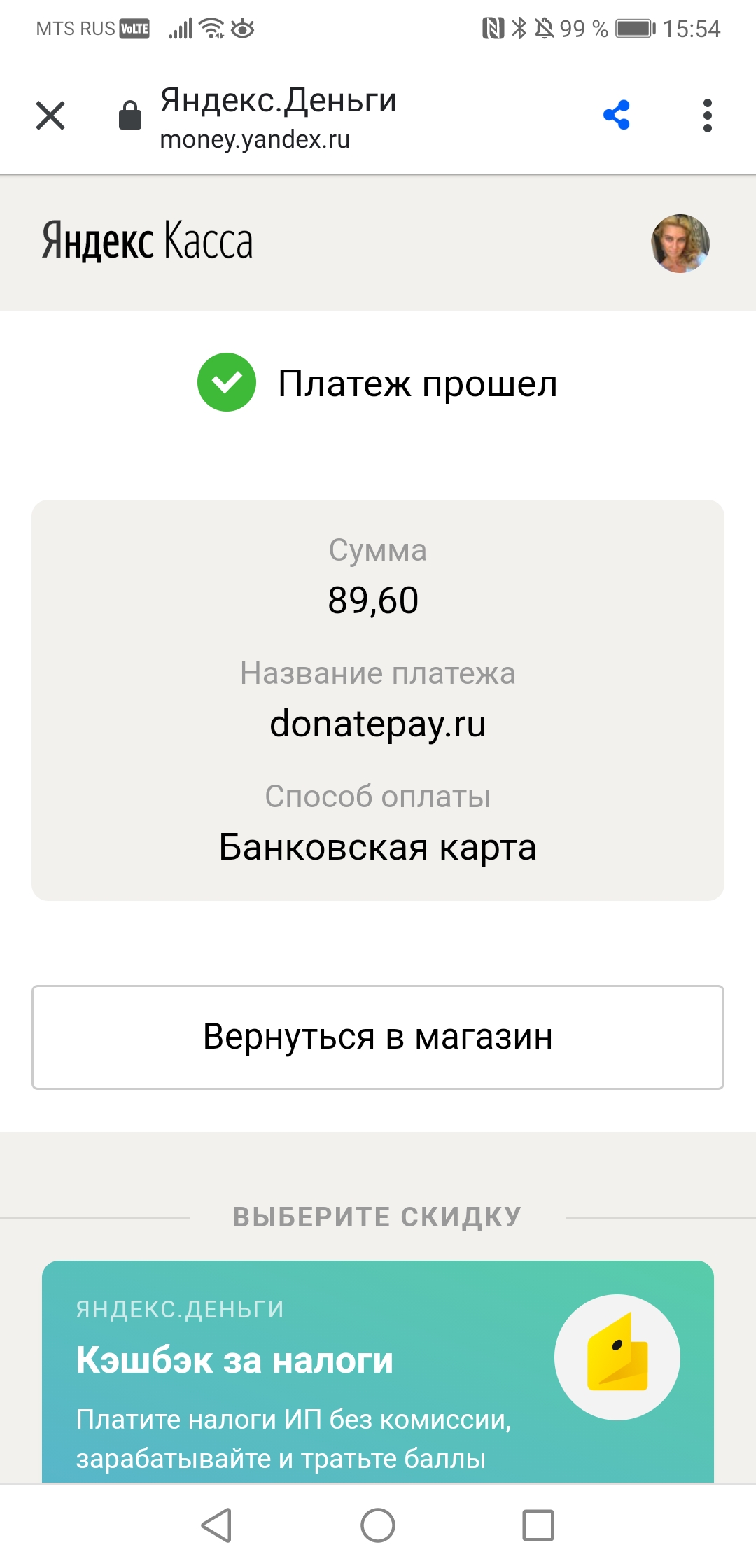Close the Яндекс.Деньги browser tab
Screen dimensions: 756x1568
[x=50, y=115]
